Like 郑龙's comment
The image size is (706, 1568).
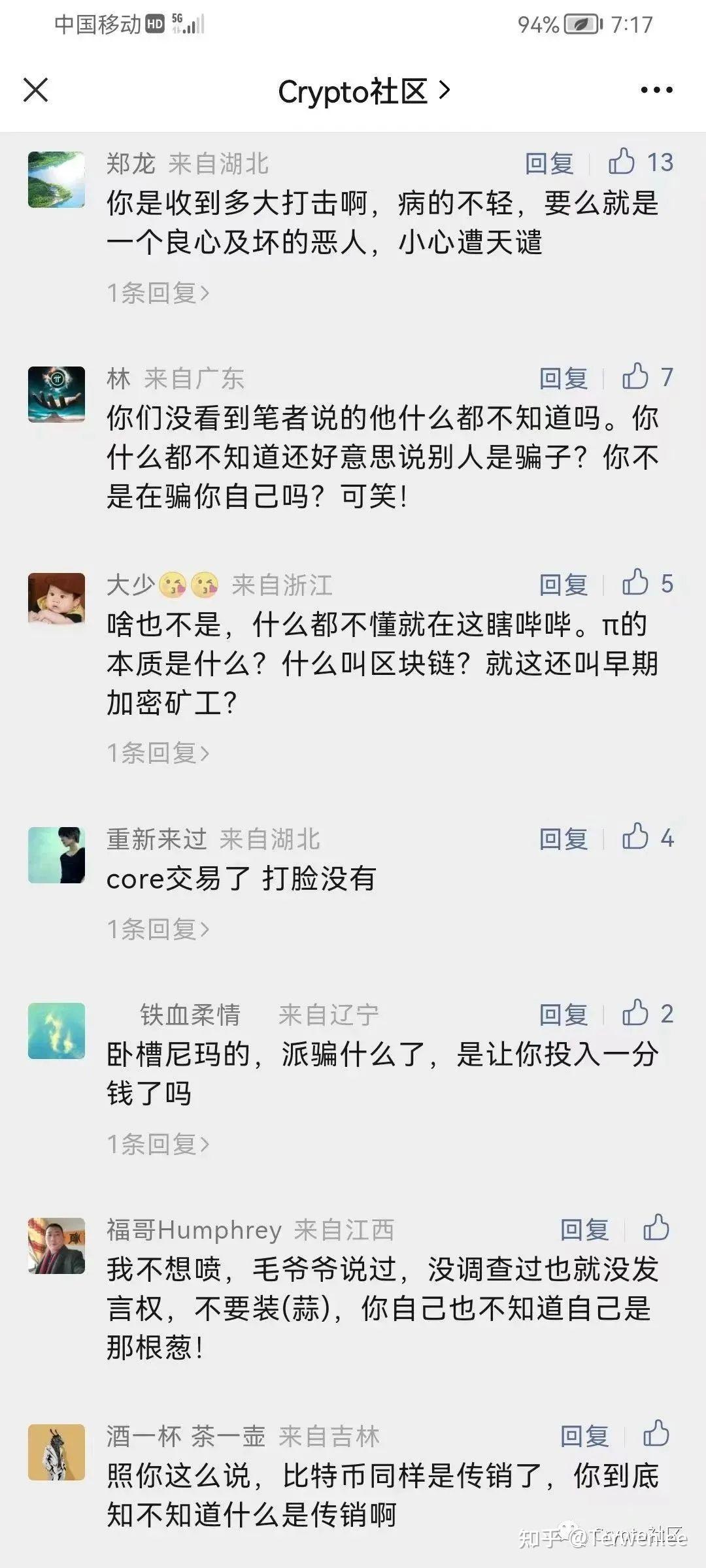click(621, 161)
